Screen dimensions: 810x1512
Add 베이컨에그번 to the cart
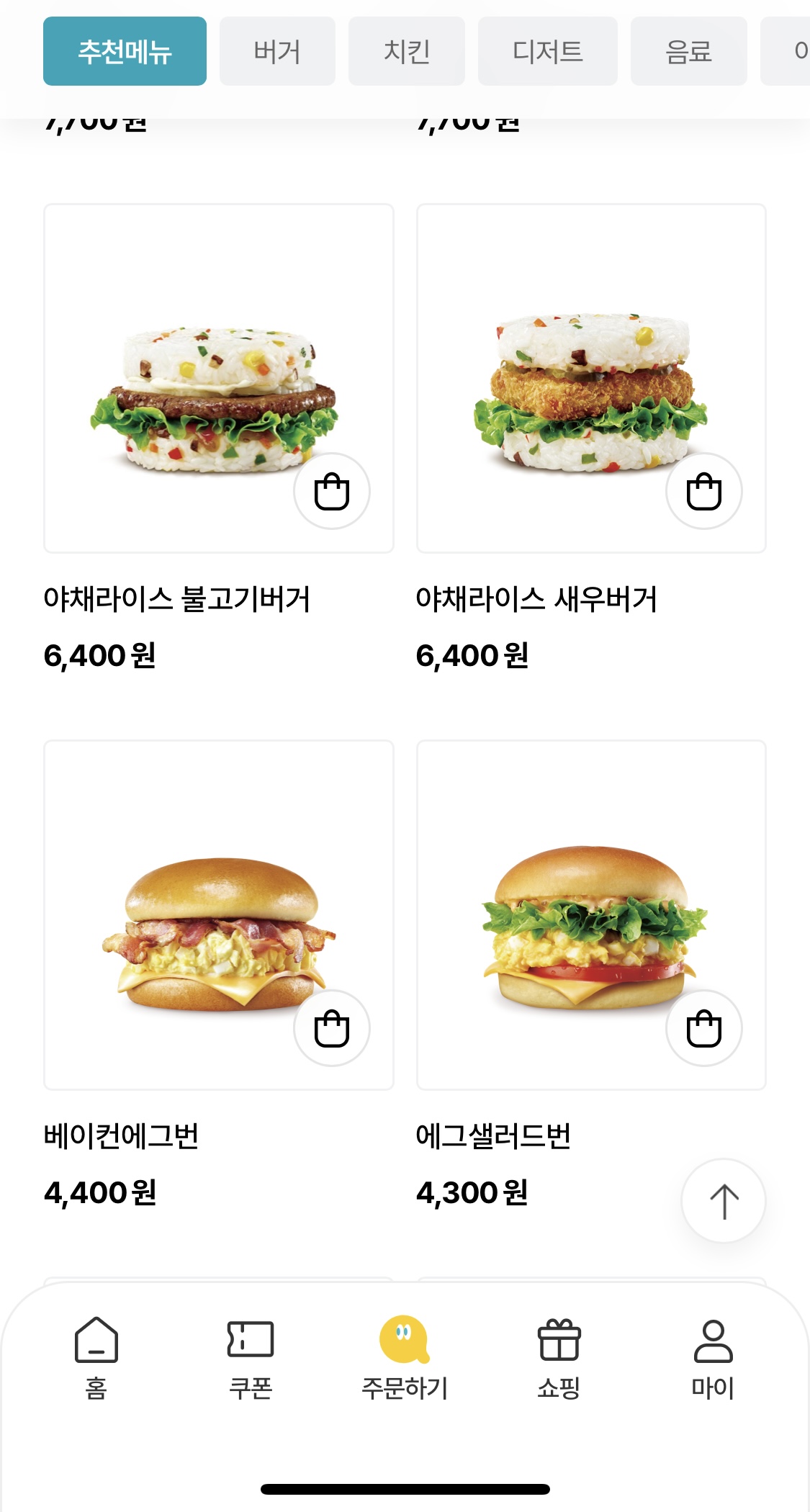pos(332,1028)
